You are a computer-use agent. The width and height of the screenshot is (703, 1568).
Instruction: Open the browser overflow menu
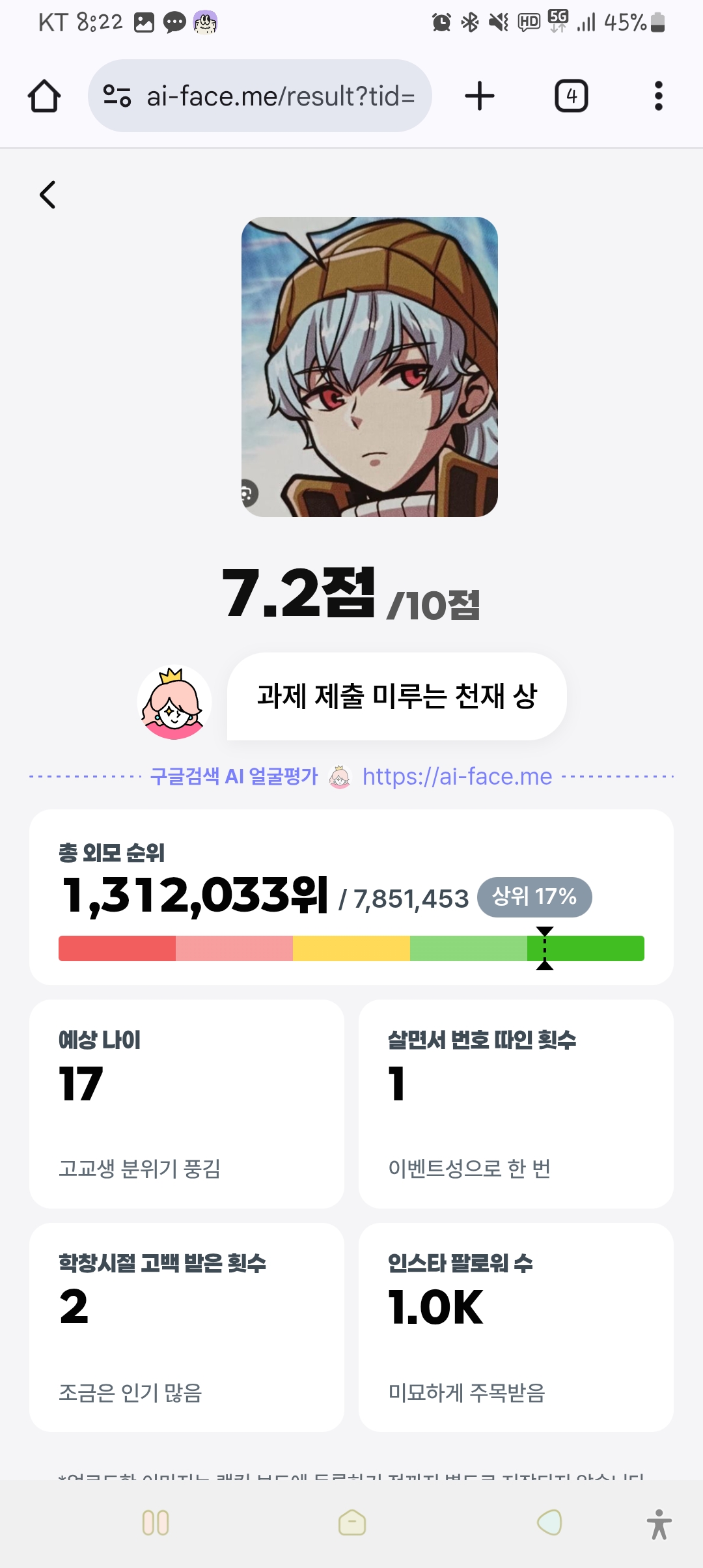(x=658, y=96)
